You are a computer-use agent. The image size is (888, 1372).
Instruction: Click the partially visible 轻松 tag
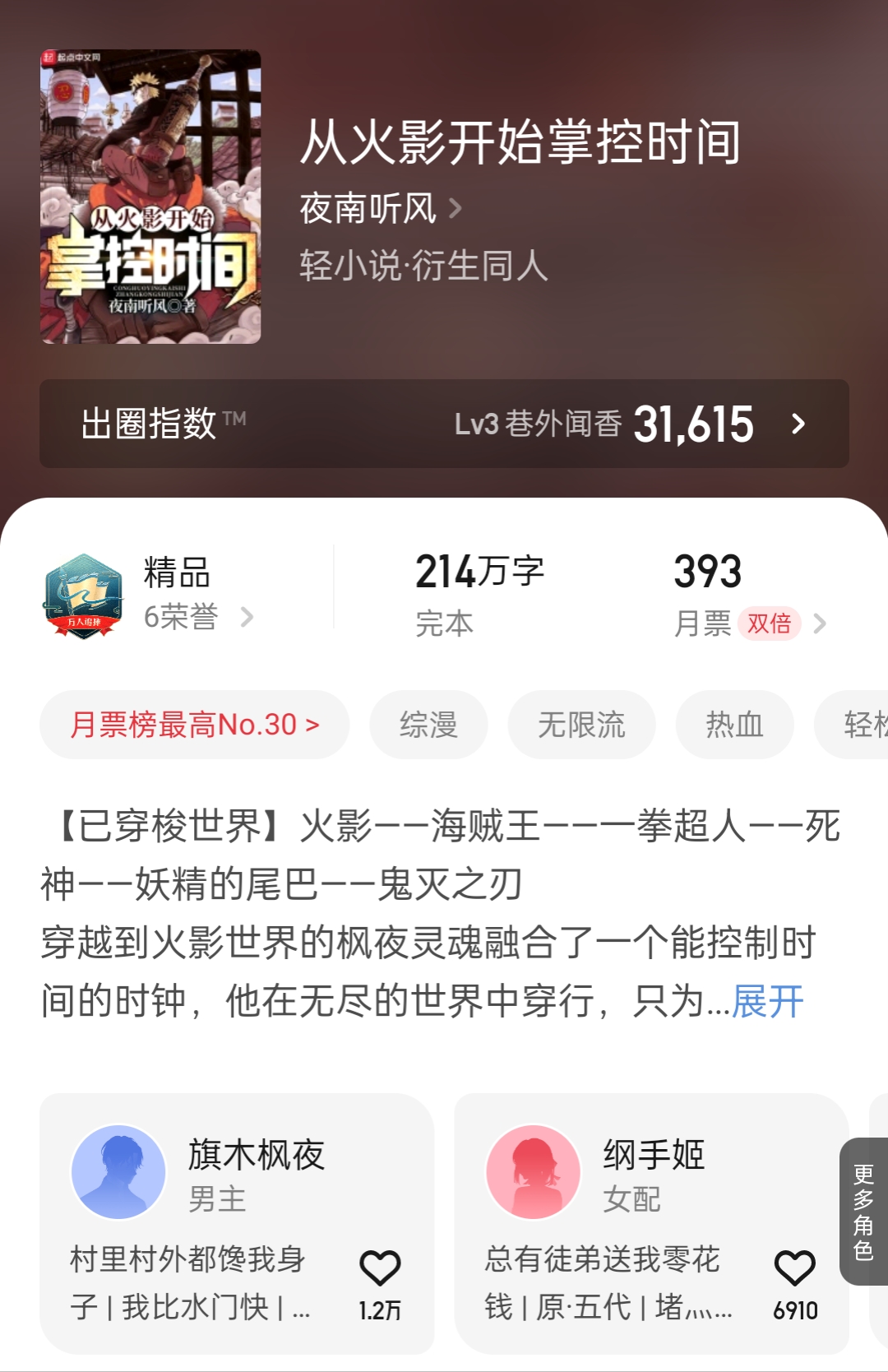(x=863, y=724)
